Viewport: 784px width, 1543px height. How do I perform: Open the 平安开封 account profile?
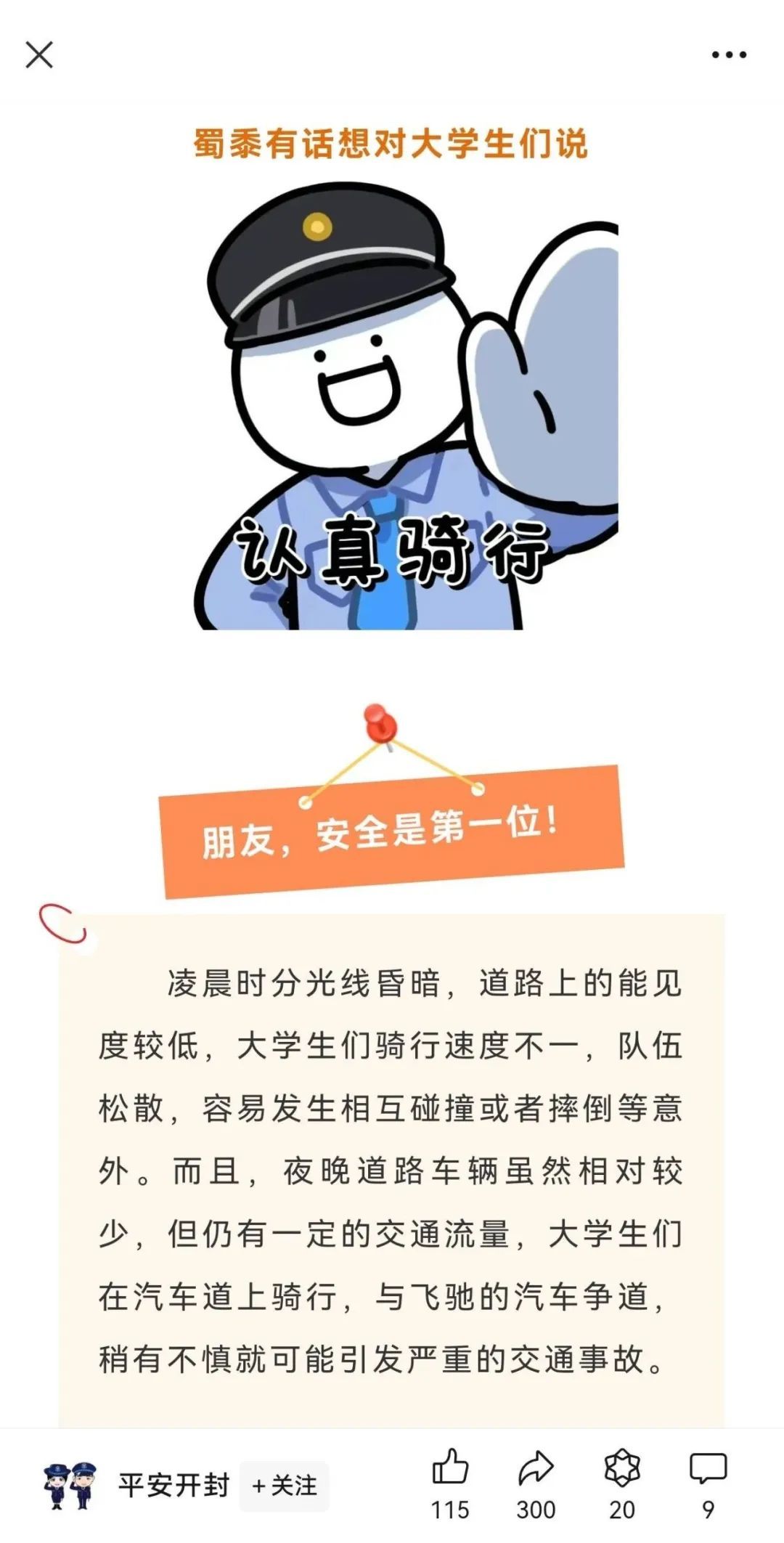pyautogui.click(x=173, y=1485)
